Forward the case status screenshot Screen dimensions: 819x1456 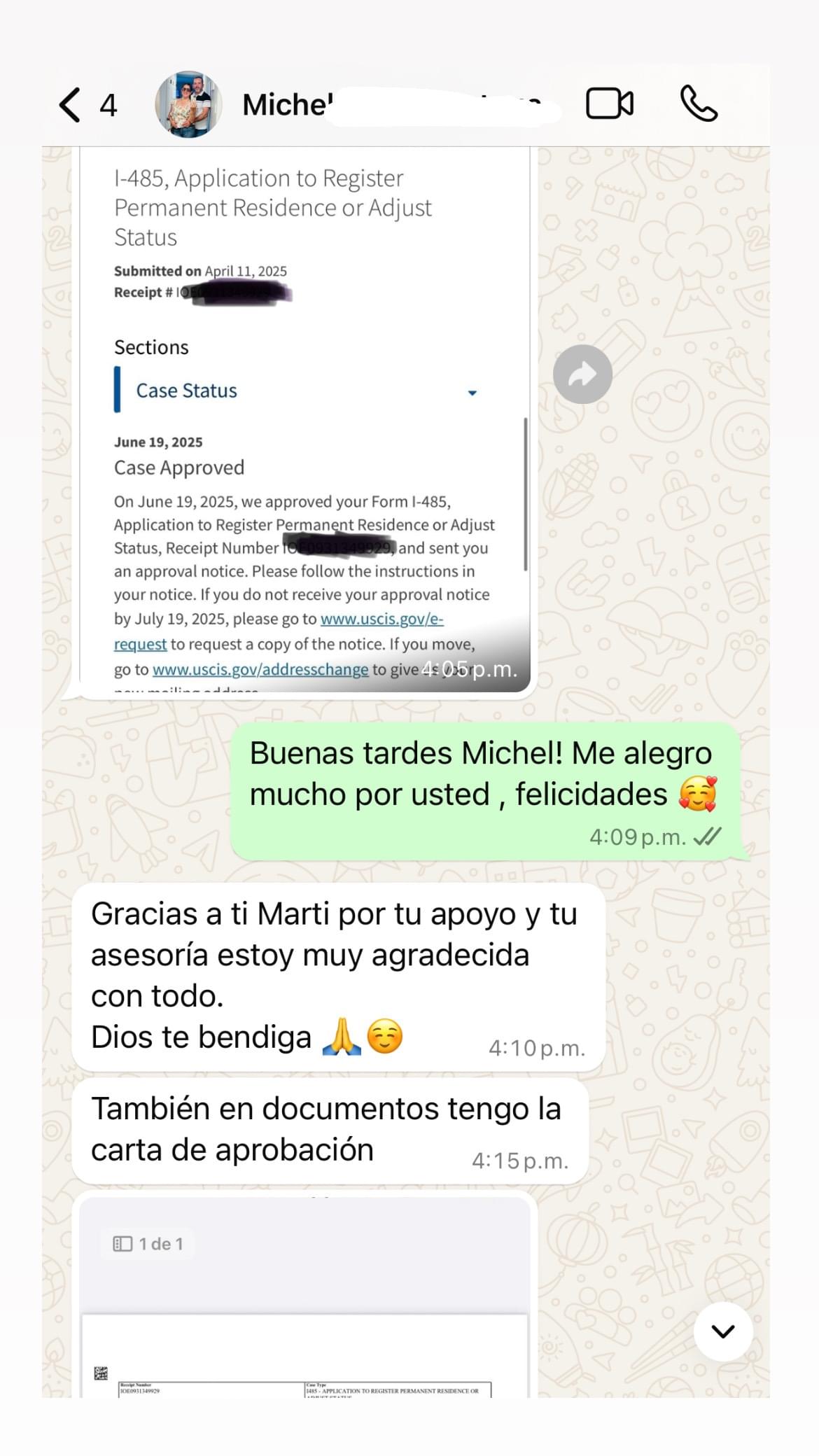coord(582,374)
